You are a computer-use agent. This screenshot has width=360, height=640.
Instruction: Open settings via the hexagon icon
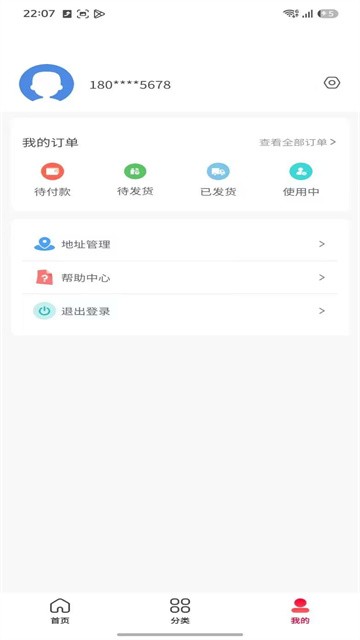[x=332, y=83]
